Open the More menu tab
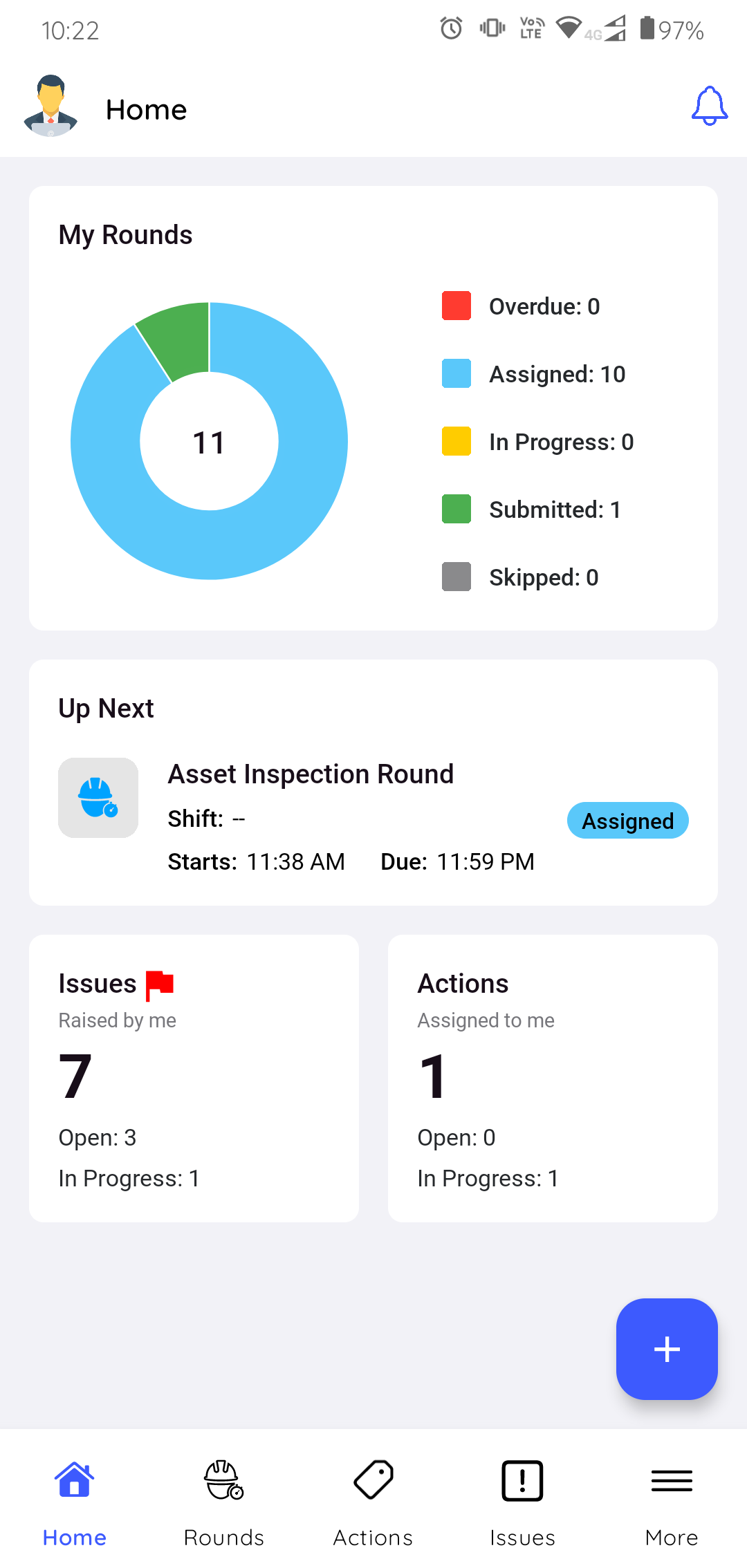The height and width of the screenshot is (1568, 747). (x=672, y=1500)
